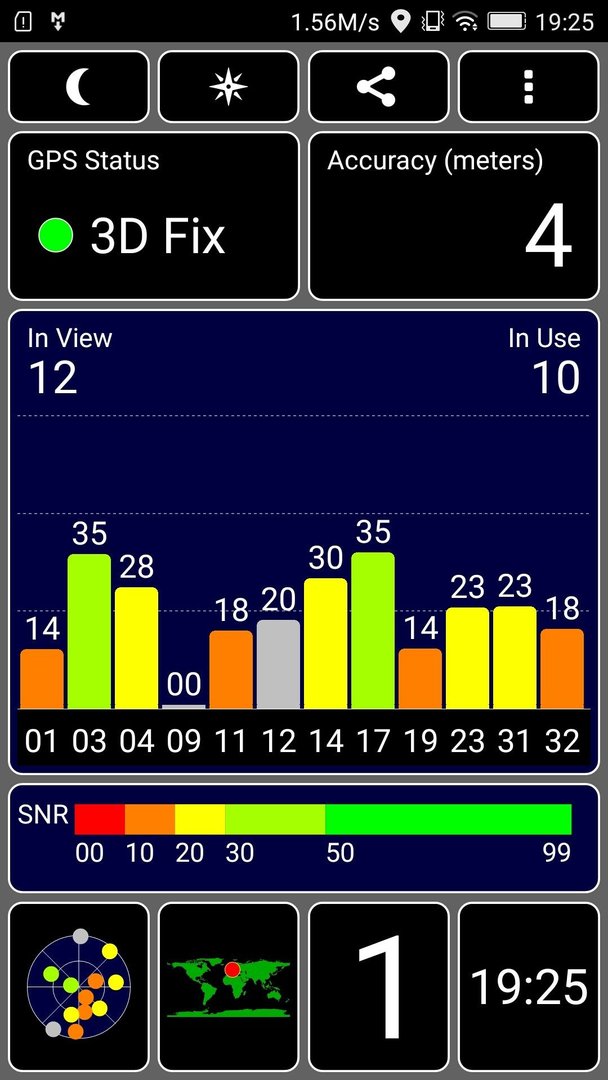This screenshot has height=1080, width=608.
Task: Open the world map location tile
Action: click(229, 986)
